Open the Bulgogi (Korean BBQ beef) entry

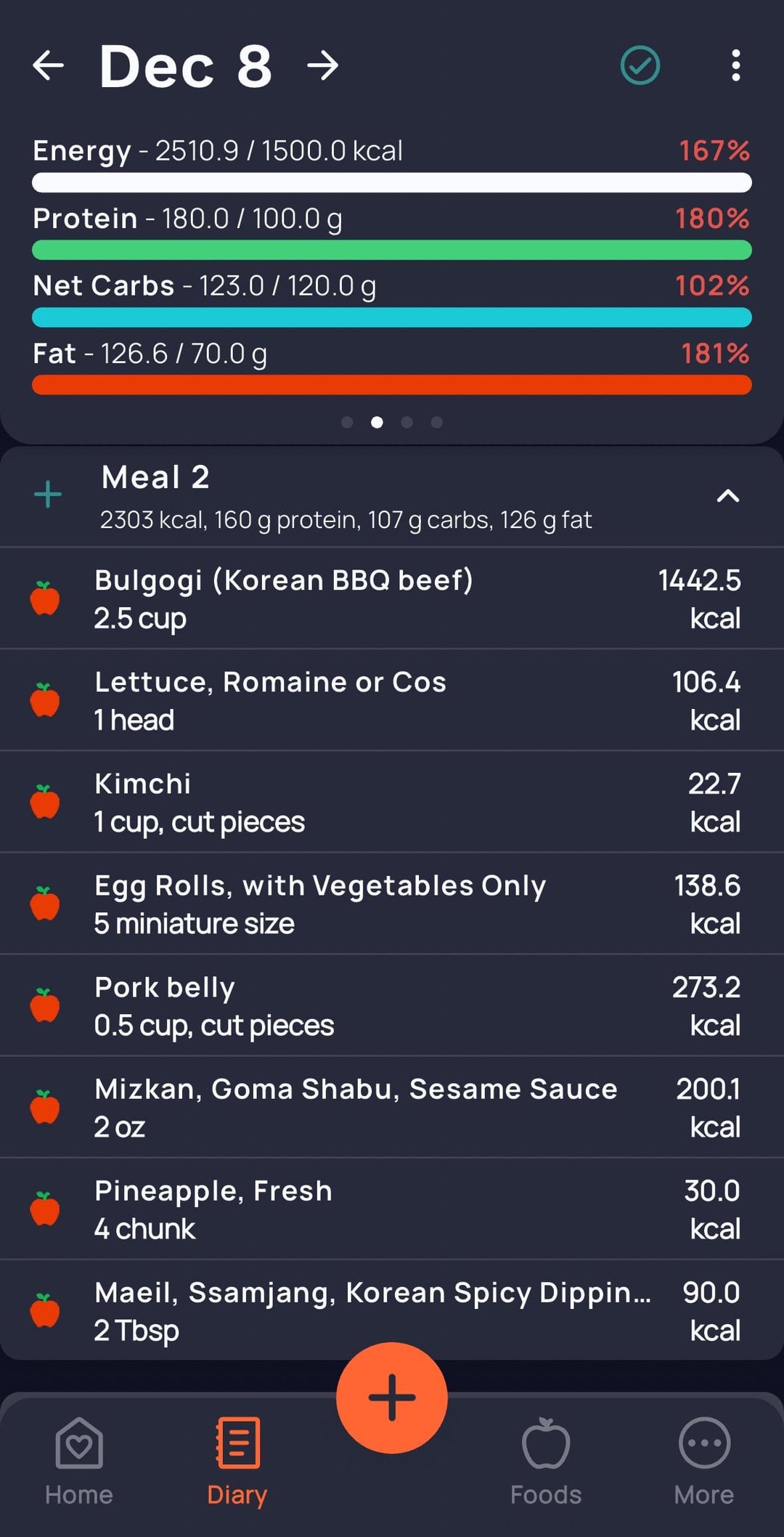[392, 599]
